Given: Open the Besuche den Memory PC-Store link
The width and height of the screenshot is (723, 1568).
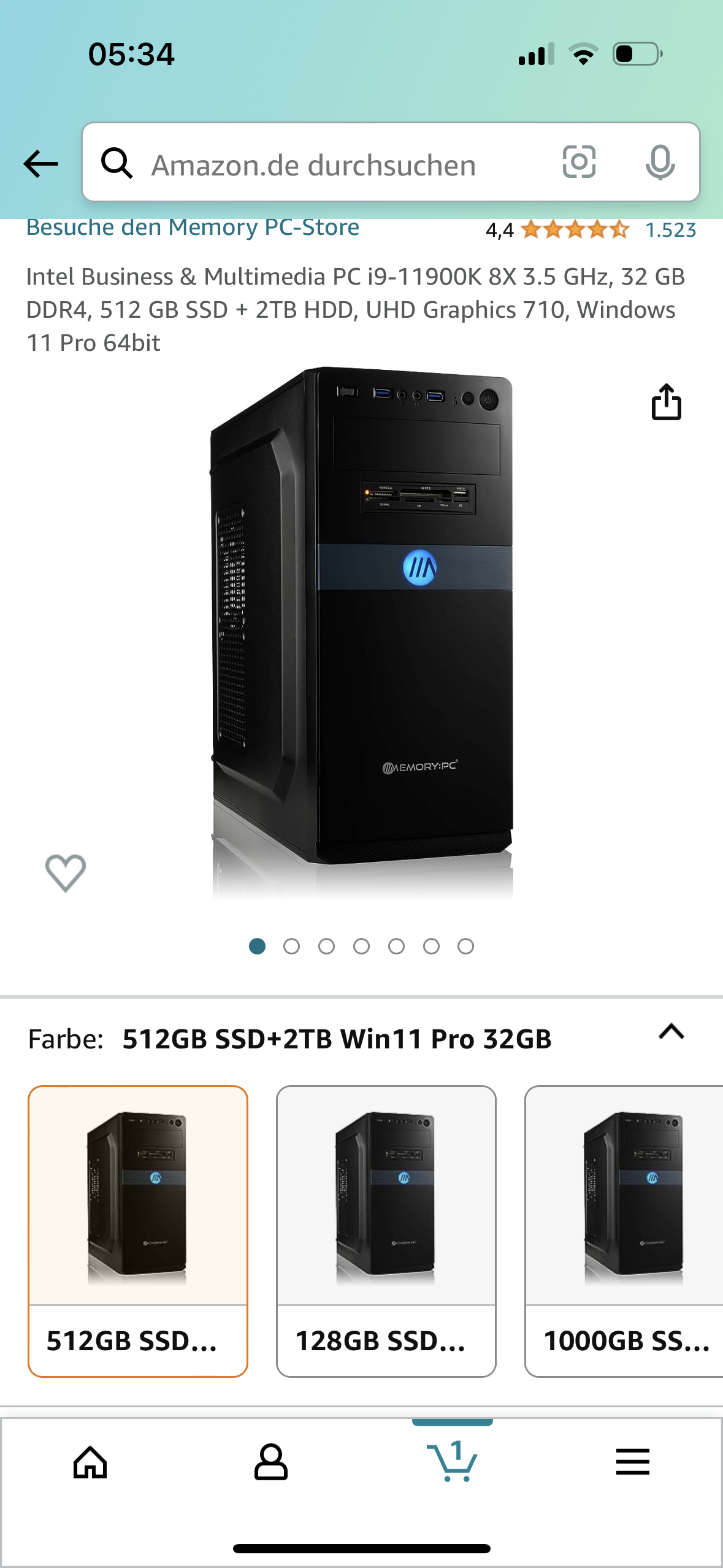Looking at the screenshot, I should click(x=193, y=228).
